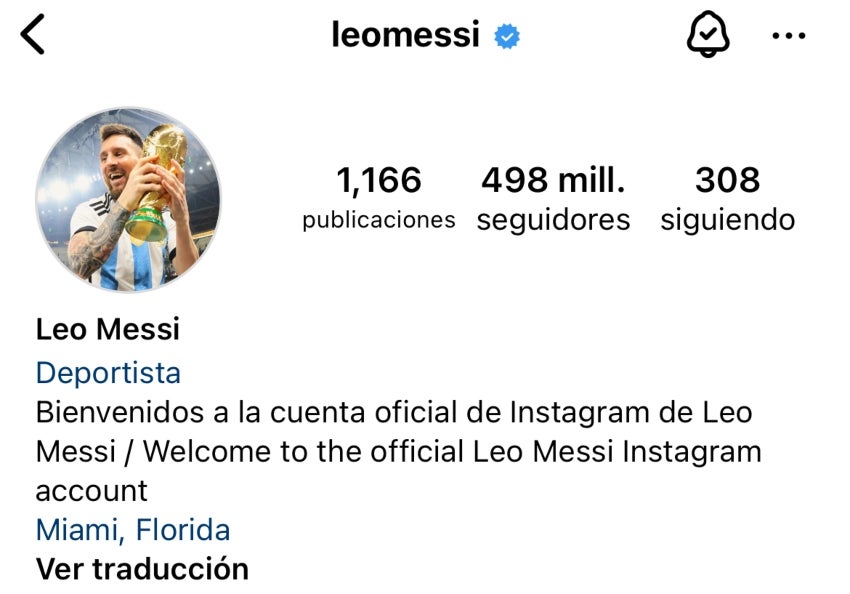Open the 498 mill. seguidores list
The height and width of the screenshot is (594, 850).
click(553, 198)
